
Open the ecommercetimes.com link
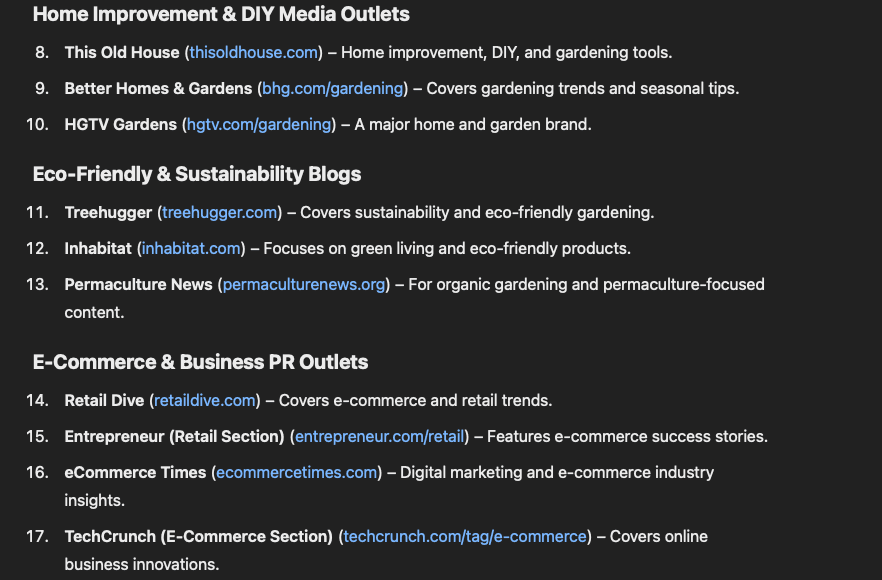tap(297, 472)
